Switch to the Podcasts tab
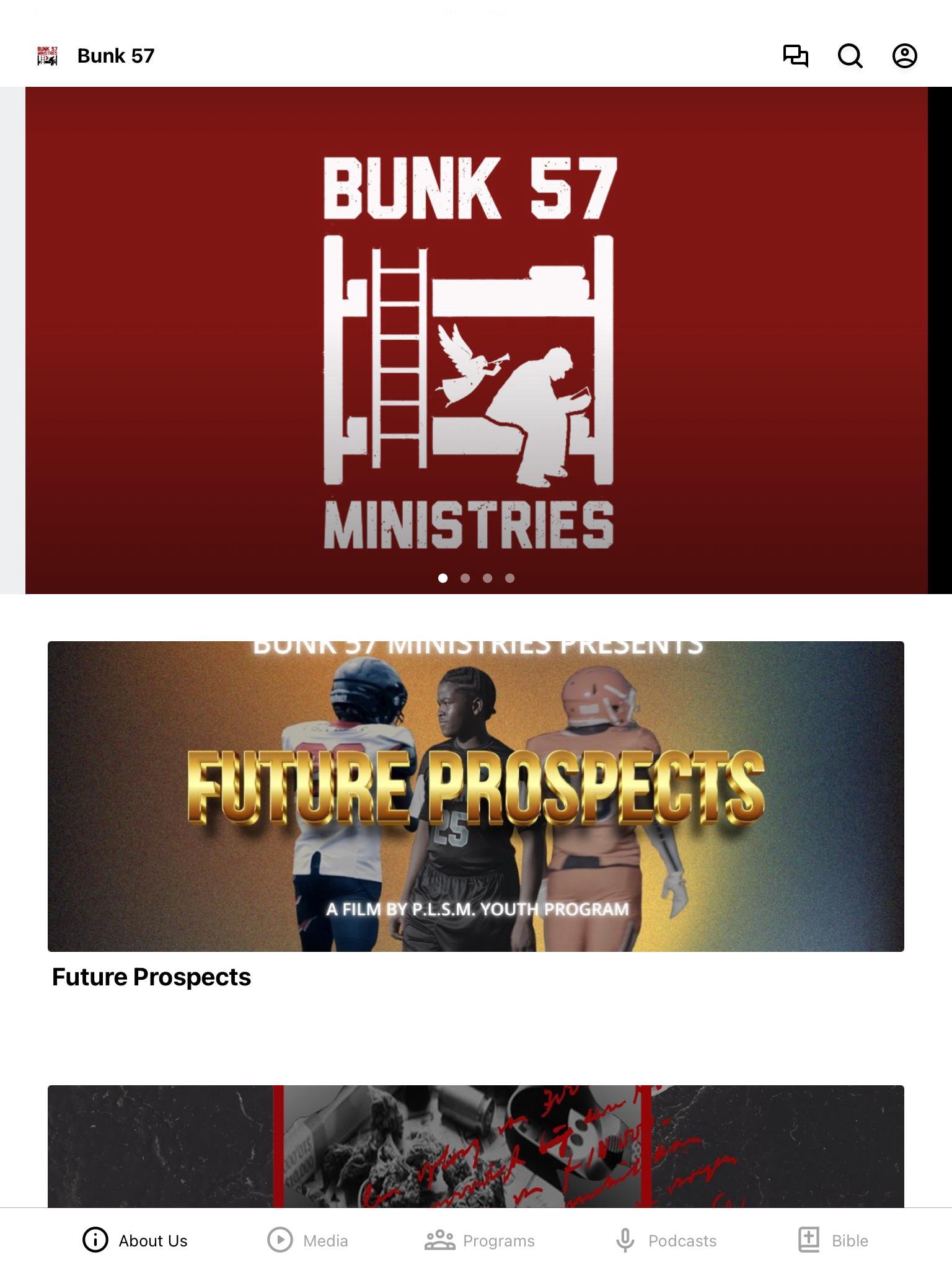Screen dimensions: 952x1270 (x=666, y=1240)
